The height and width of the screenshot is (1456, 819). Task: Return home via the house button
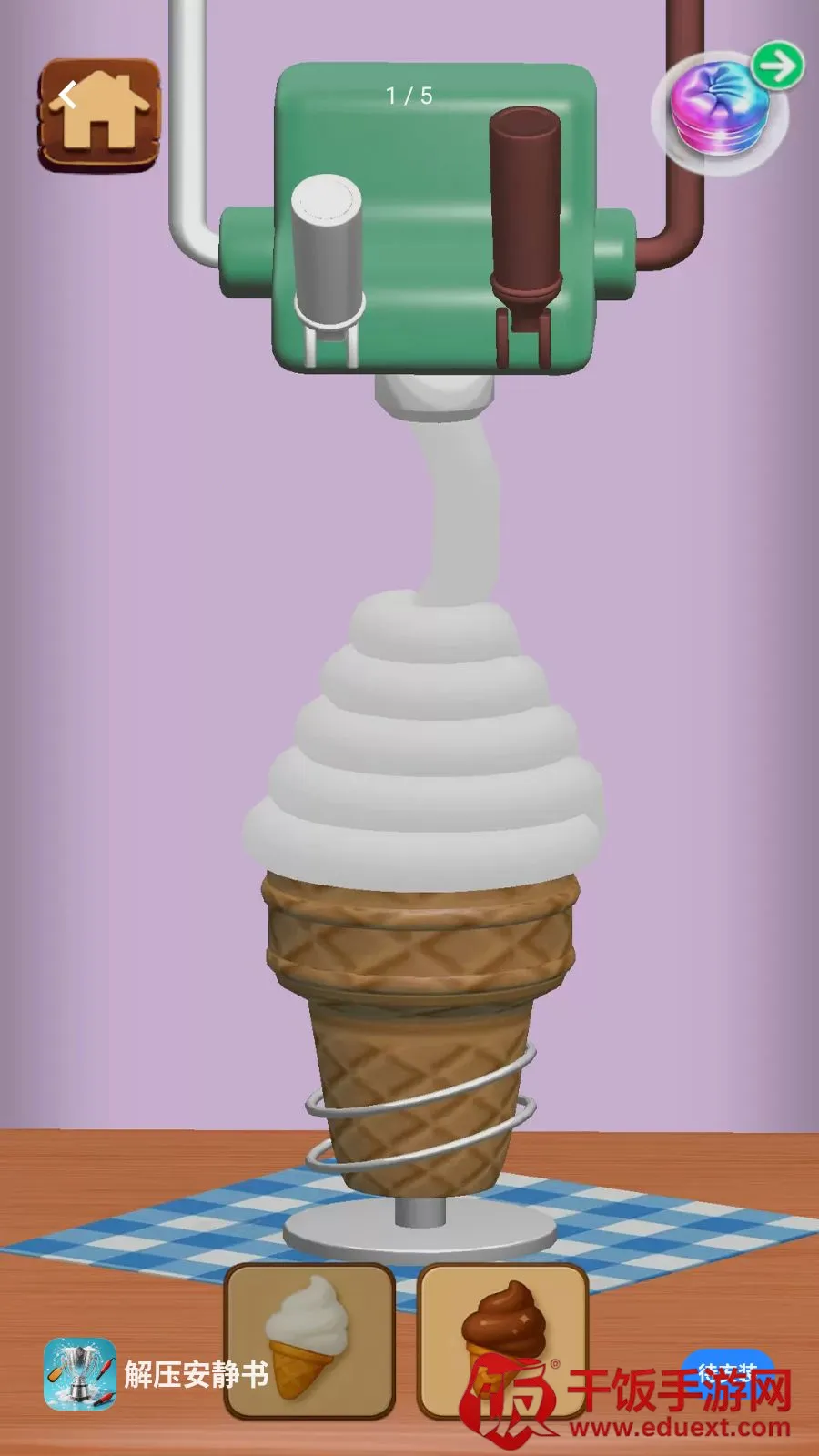tap(99, 115)
